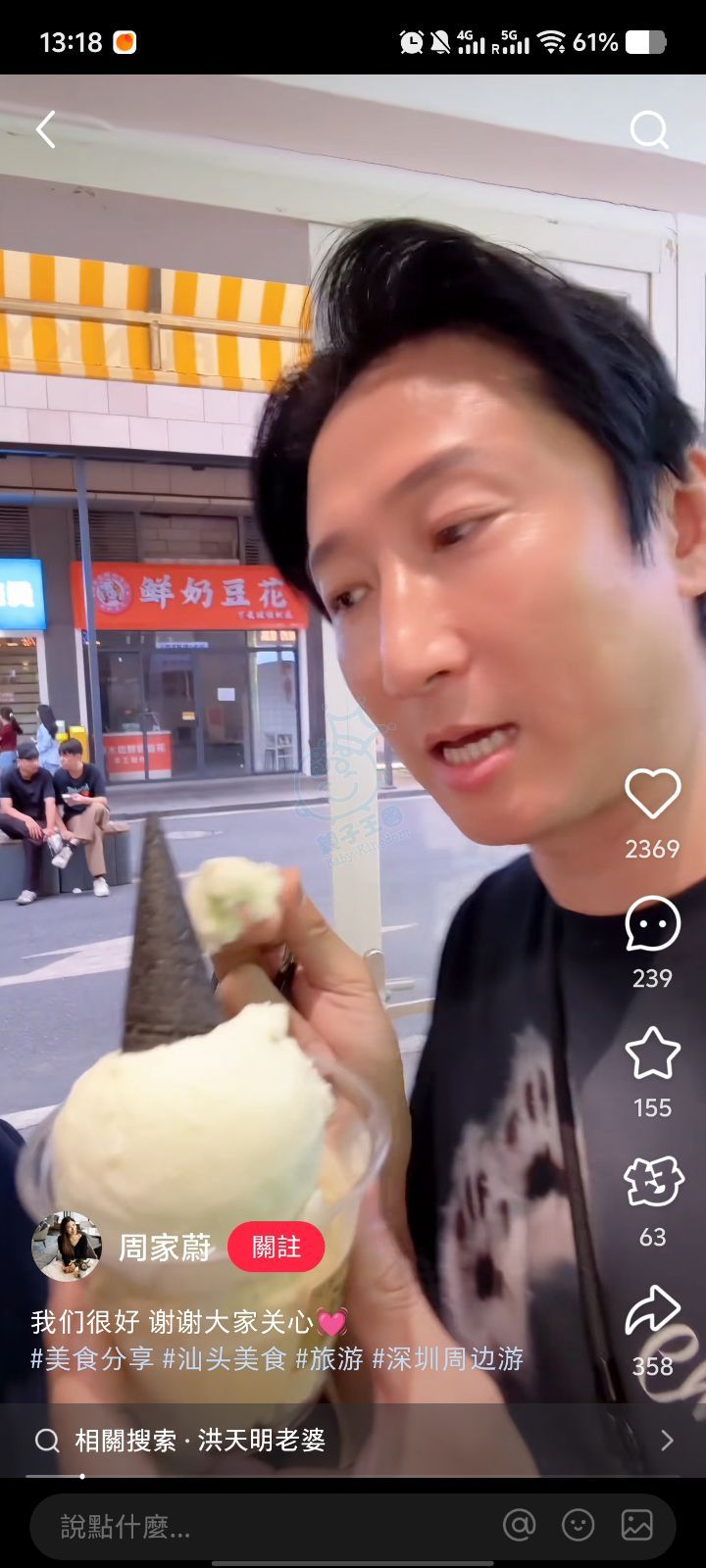706x1568 pixels.
Task: Like this video with the heart icon
Action: click(652, 794)
